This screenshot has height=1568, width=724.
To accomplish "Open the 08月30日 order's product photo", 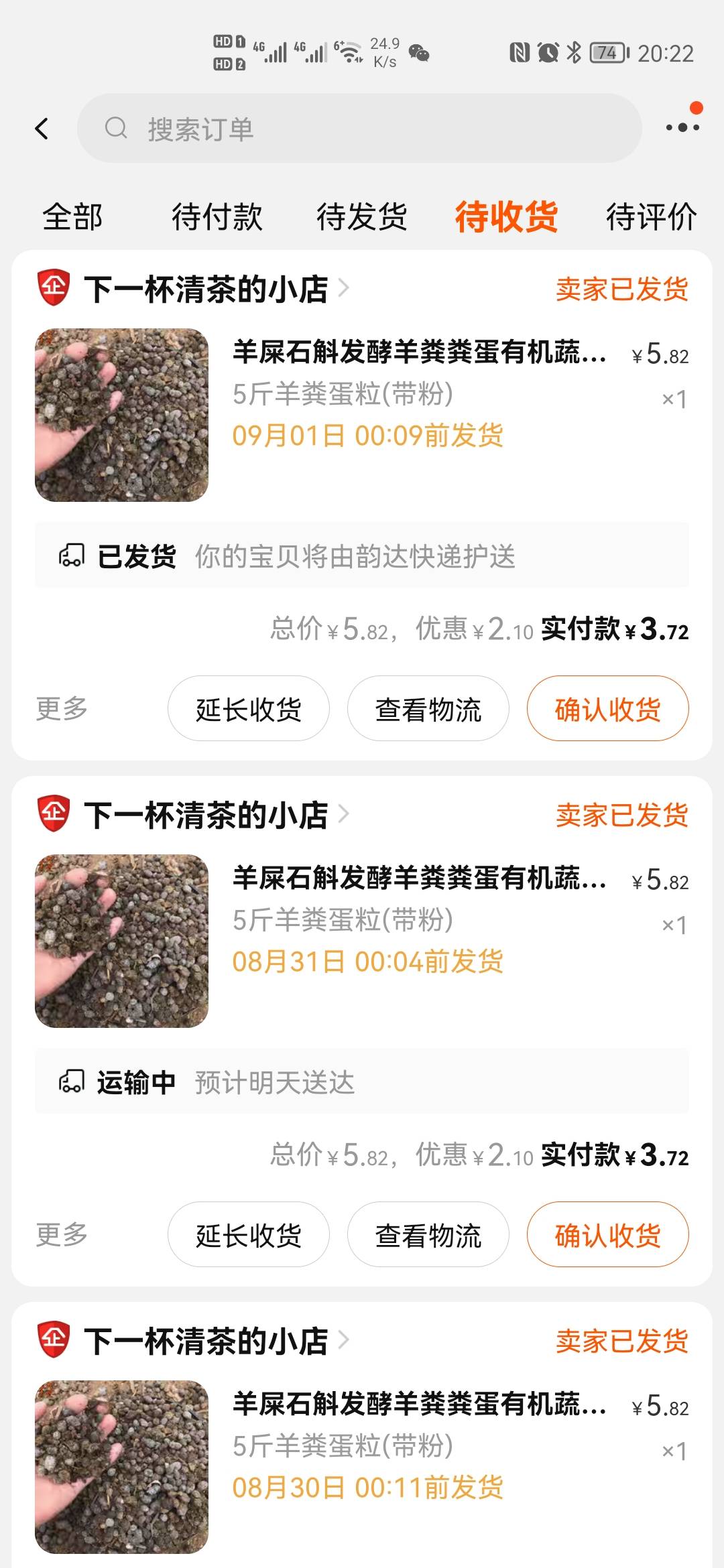I will [x=121, y=1467].
